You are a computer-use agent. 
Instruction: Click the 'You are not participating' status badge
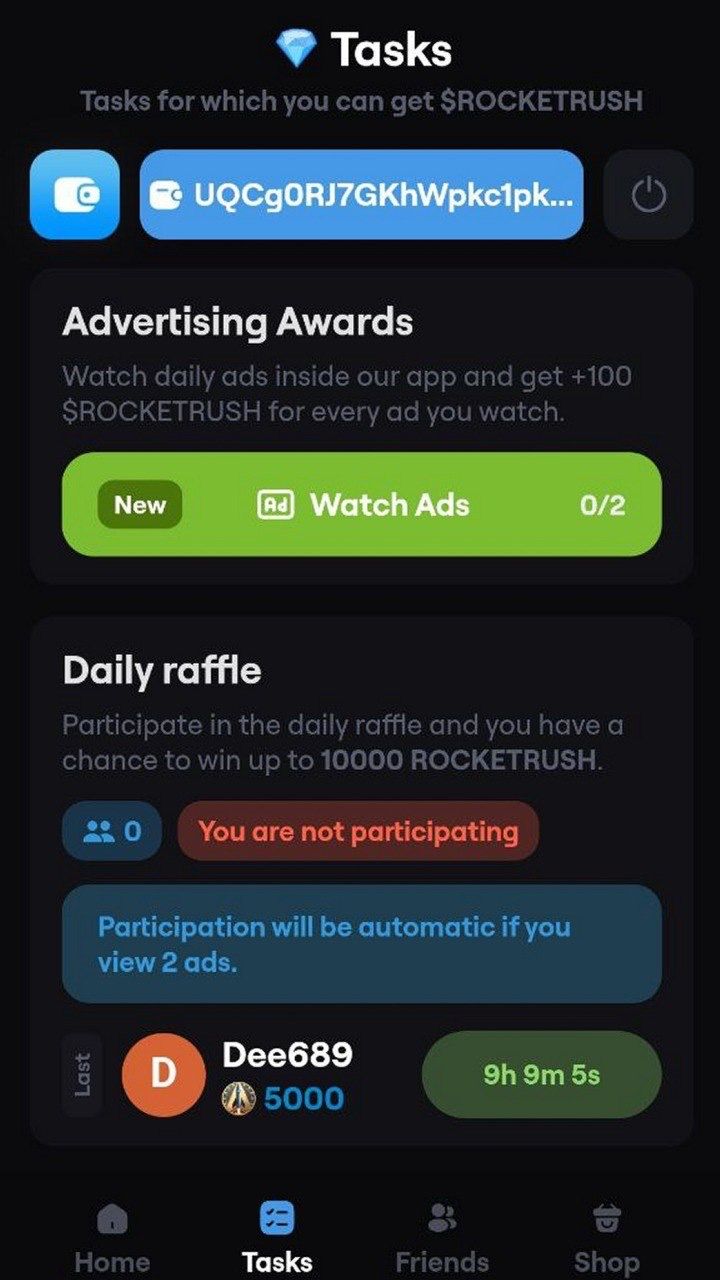pyautogui.click(x=359, y=831)
